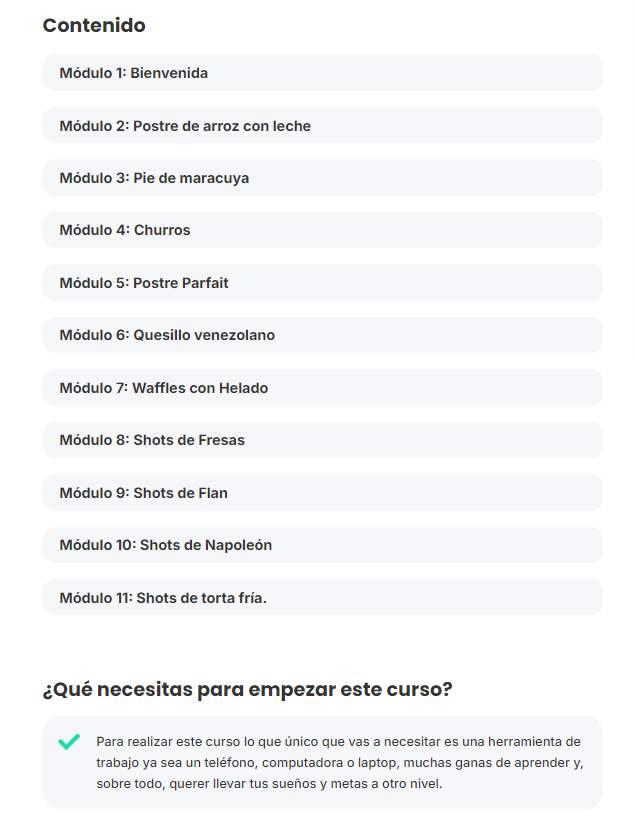
Task: Expand Módulo 3: Pie de maracuya
Action: [x=322, y=178]
